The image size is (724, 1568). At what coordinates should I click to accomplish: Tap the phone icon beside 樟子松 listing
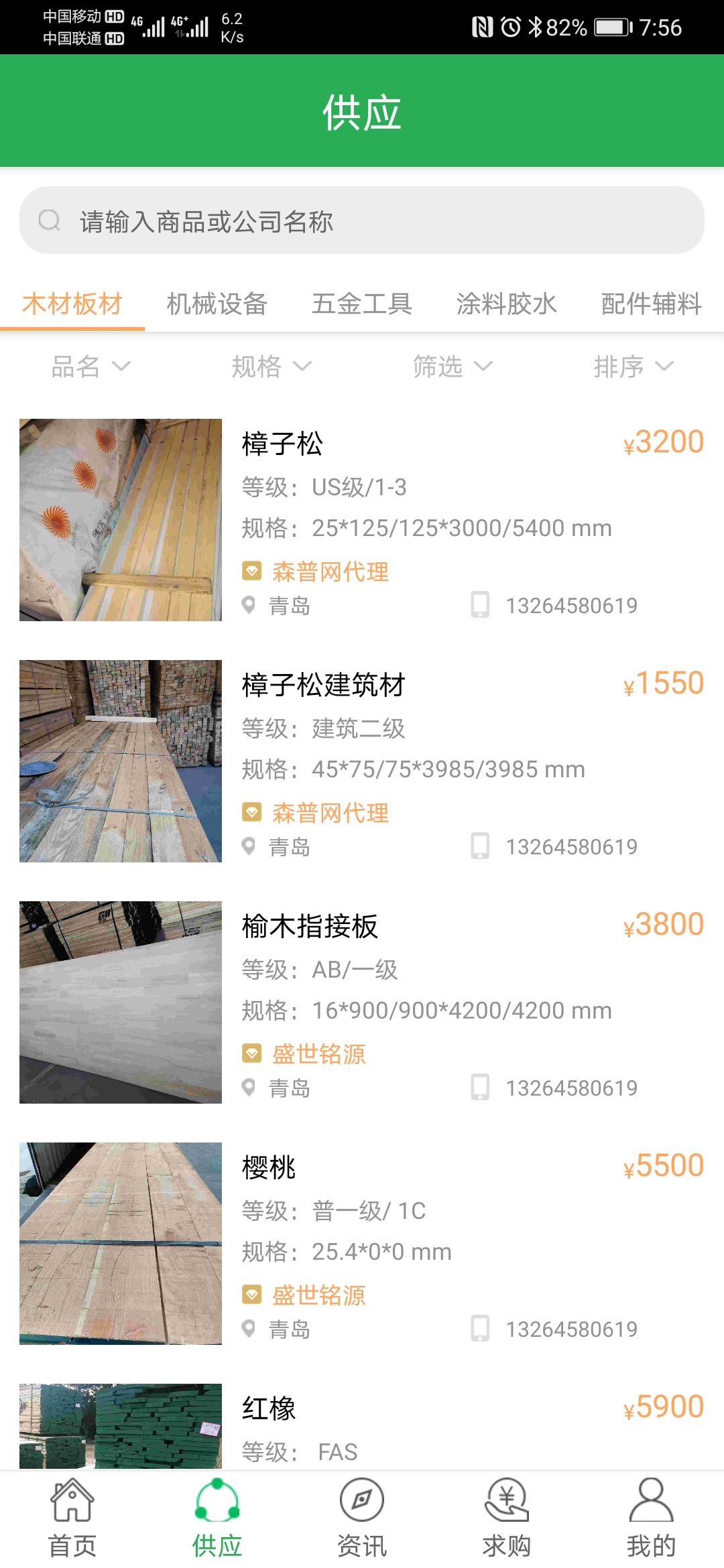480,605
